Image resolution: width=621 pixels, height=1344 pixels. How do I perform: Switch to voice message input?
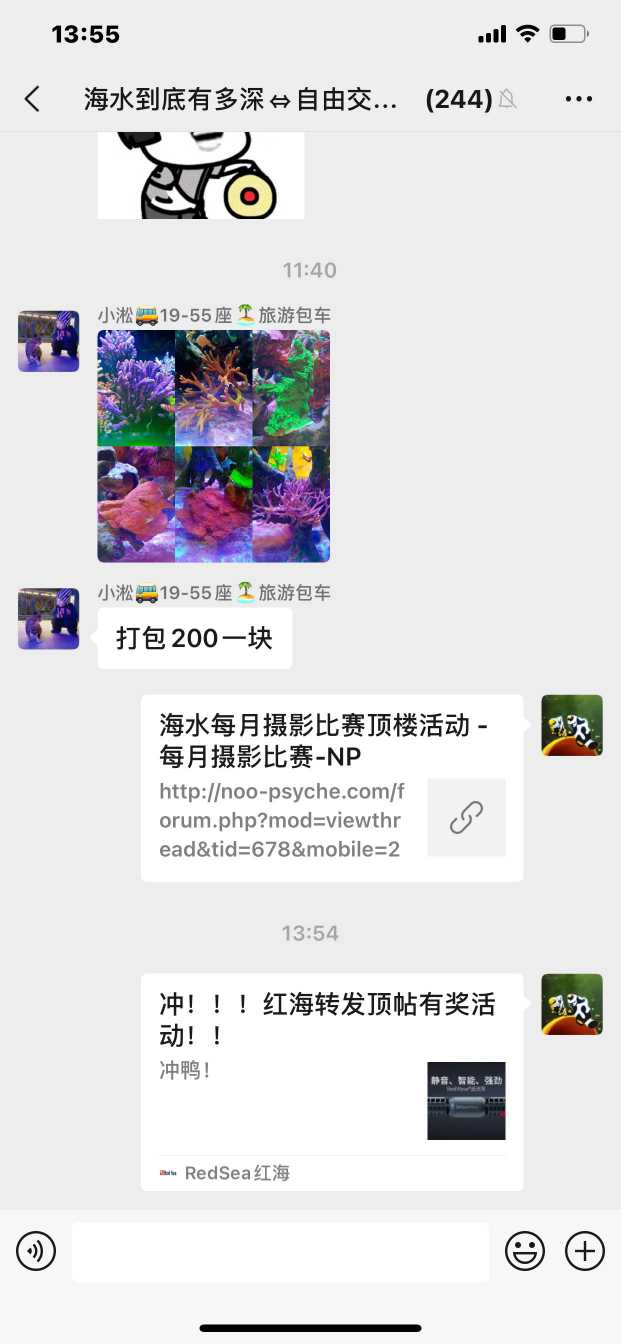pos(36,1251)
